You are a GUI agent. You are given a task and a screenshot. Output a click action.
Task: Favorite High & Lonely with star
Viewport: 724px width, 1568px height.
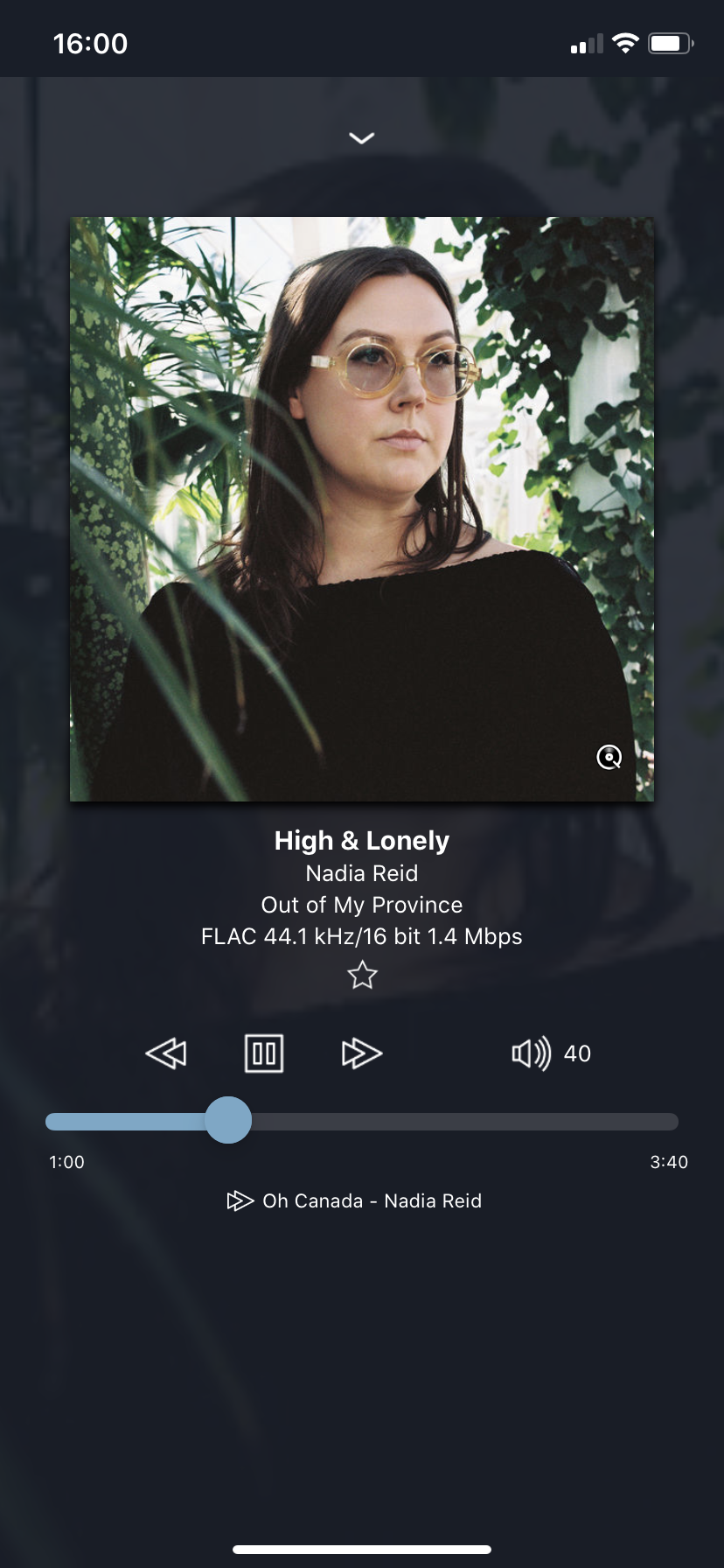[361, 975]
